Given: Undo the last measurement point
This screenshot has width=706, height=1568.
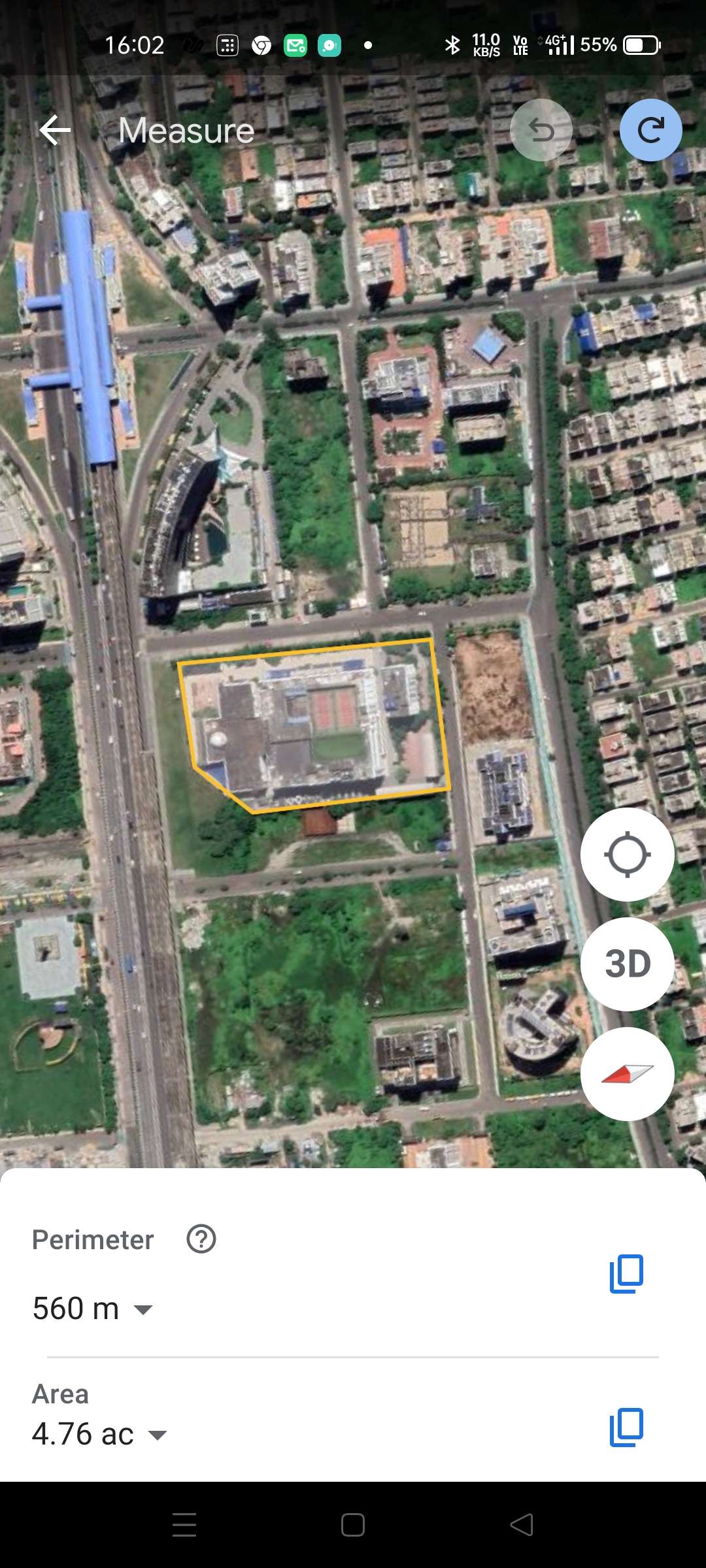Looking at the screenshot, I should coord(541,130).
